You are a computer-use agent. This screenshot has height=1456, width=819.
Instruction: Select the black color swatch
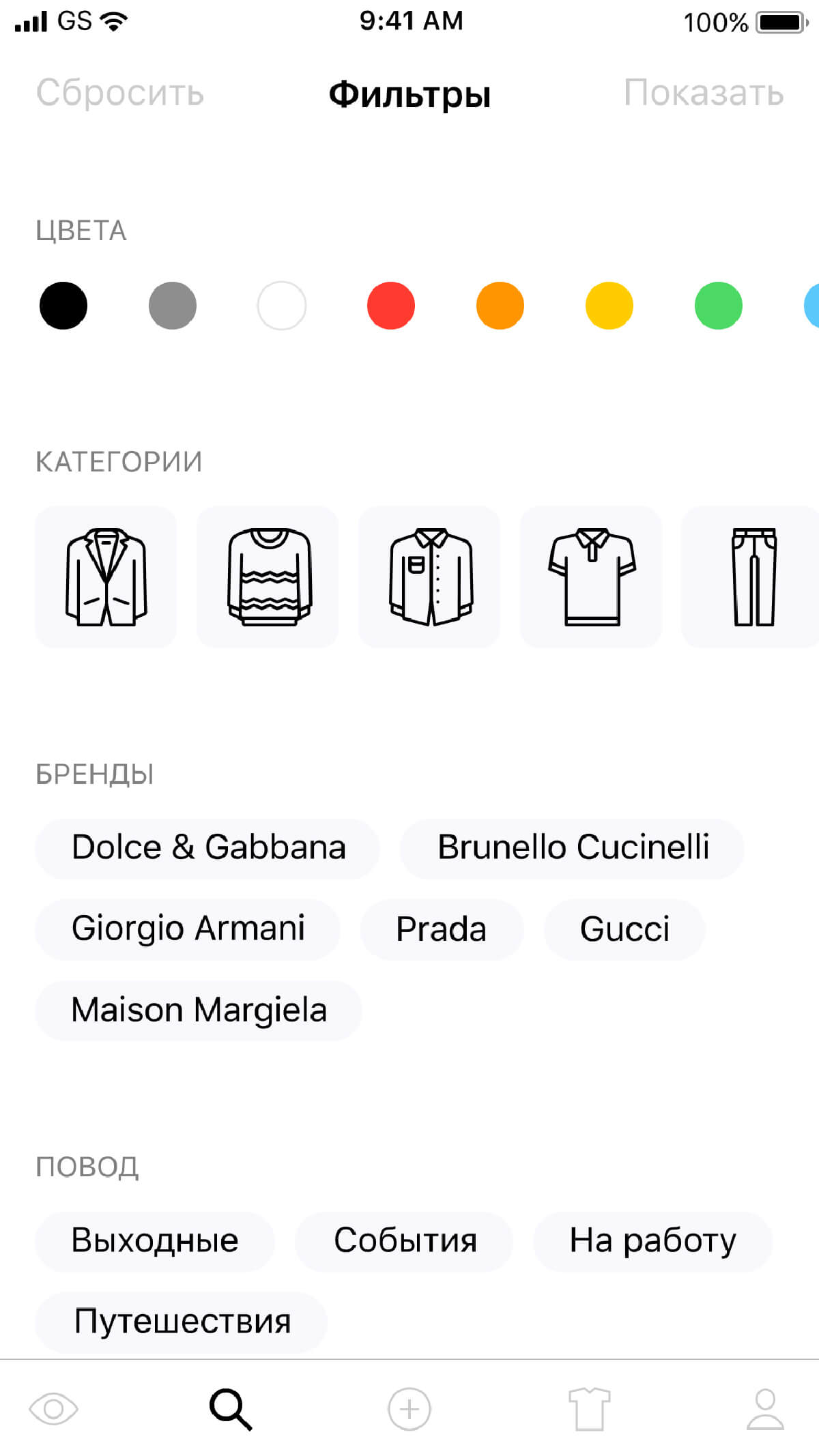[63, 306]
